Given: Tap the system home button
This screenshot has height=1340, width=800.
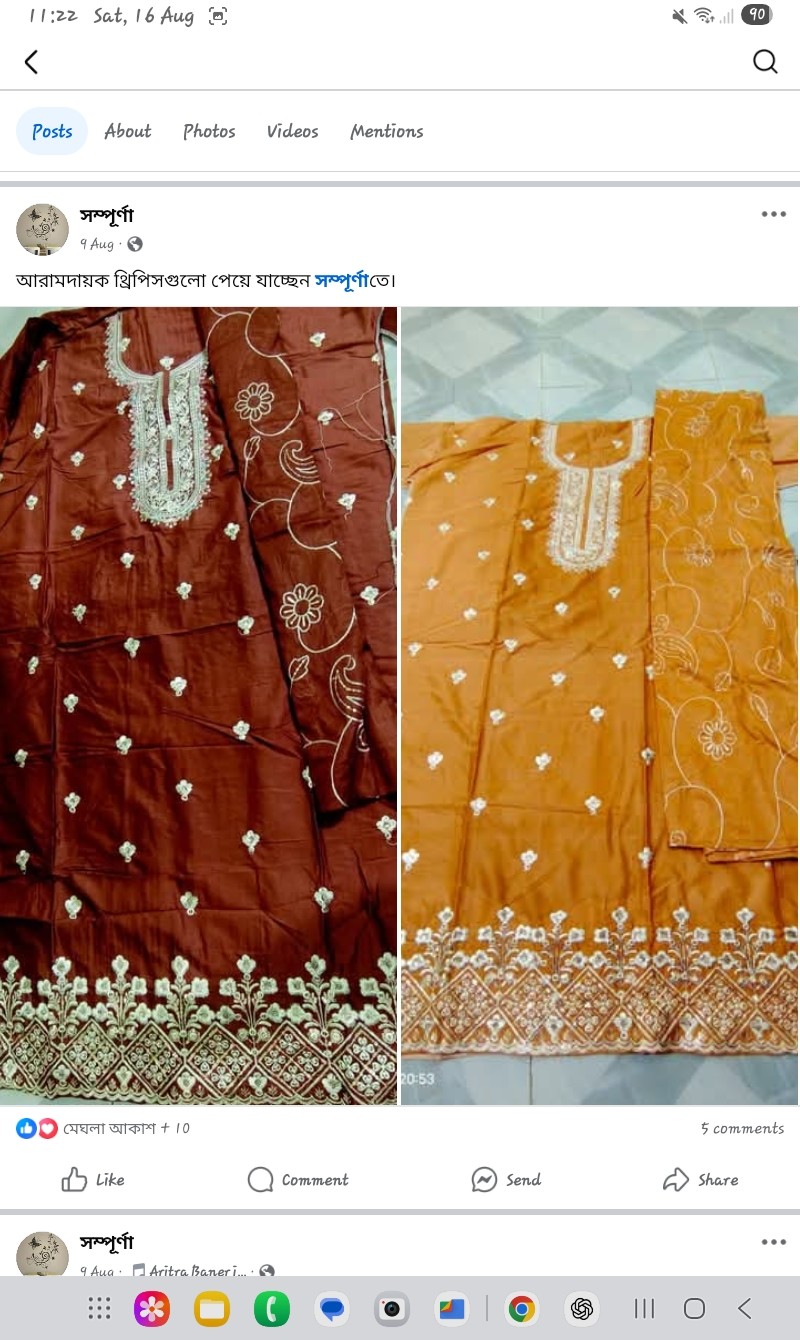Looking at the screenshot, I should [x=694, y=1308].
